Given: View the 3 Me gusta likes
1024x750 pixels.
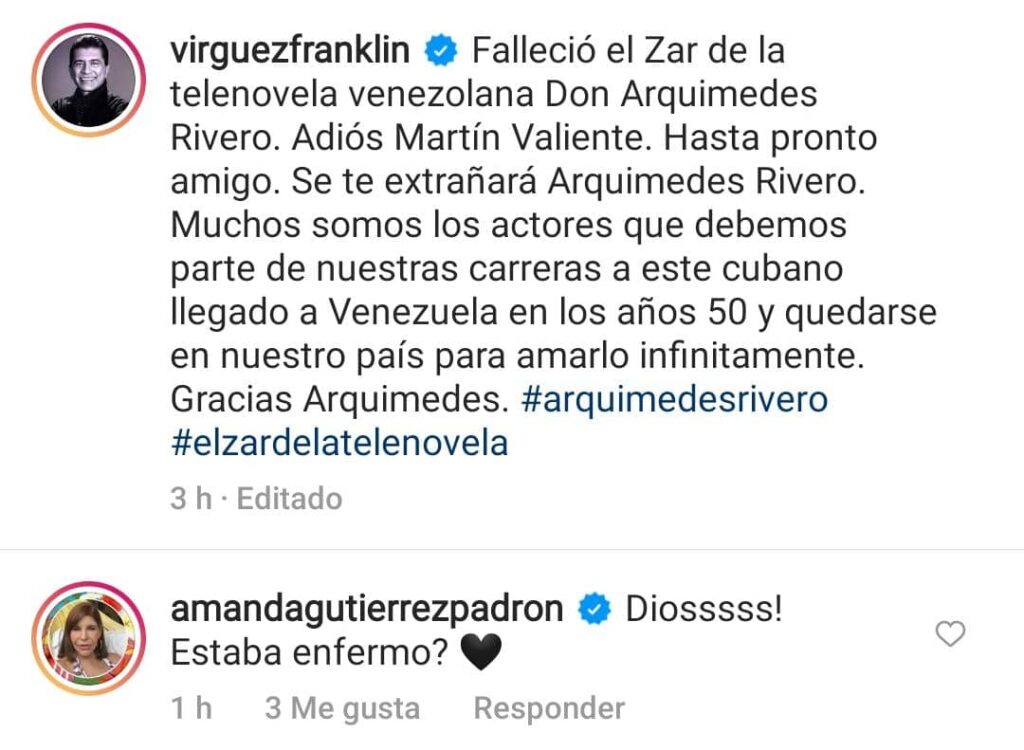Looking at the screenshot, I should pyautogui.click(x=342, y=709).
